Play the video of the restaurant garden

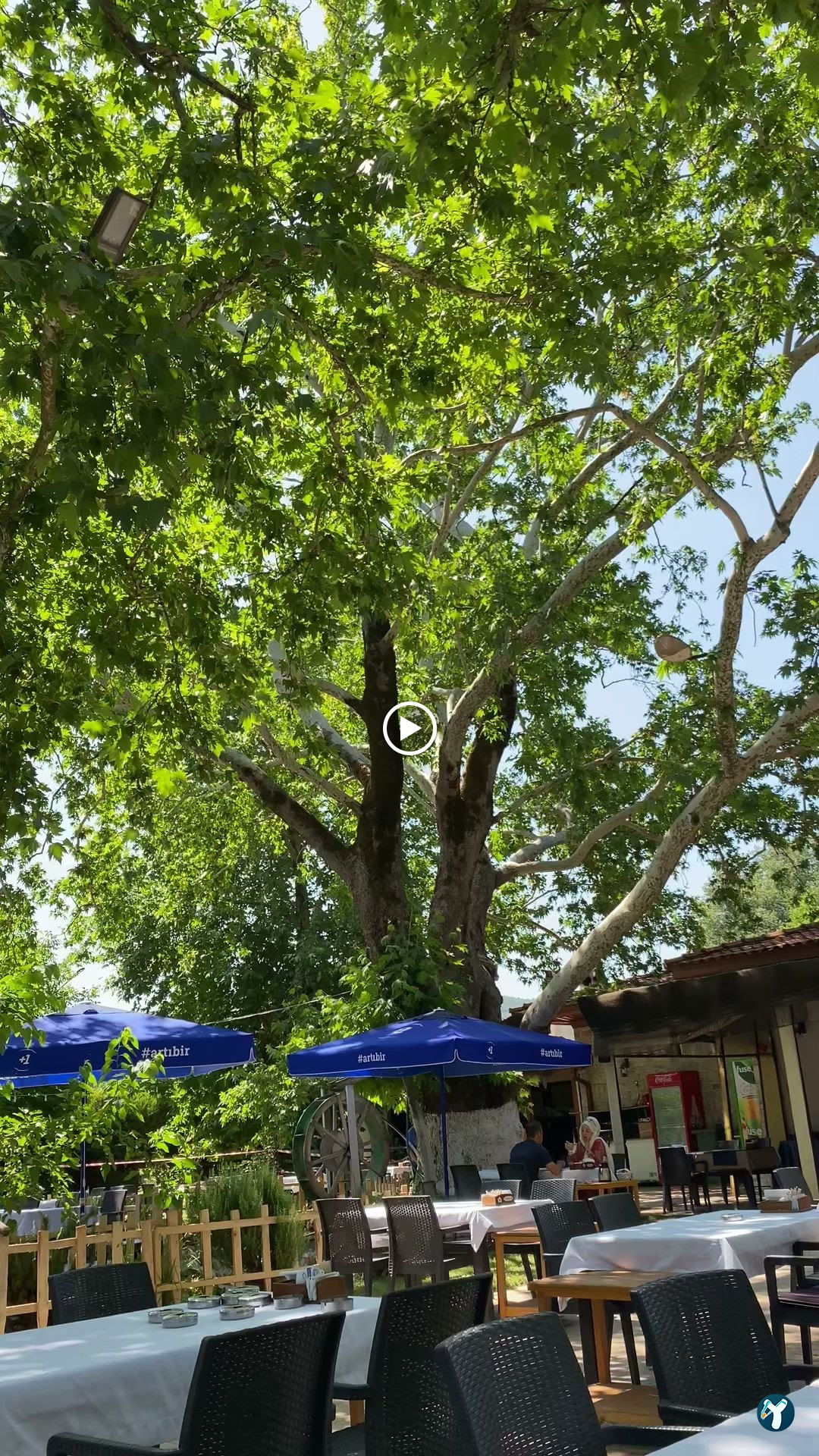409,729
